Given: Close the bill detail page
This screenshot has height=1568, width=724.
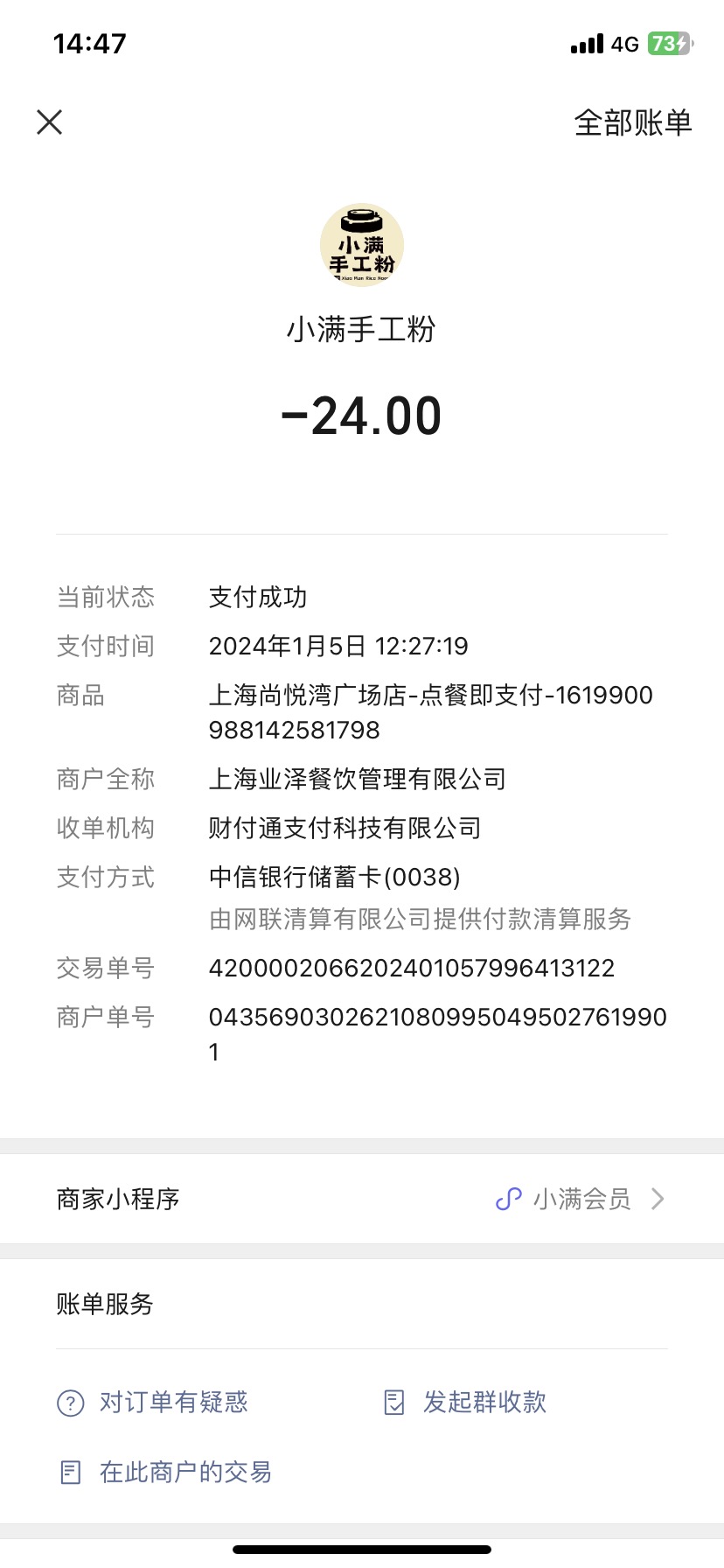Looking at the screenshot, I should pyautogui.click(x=50, y=122).
